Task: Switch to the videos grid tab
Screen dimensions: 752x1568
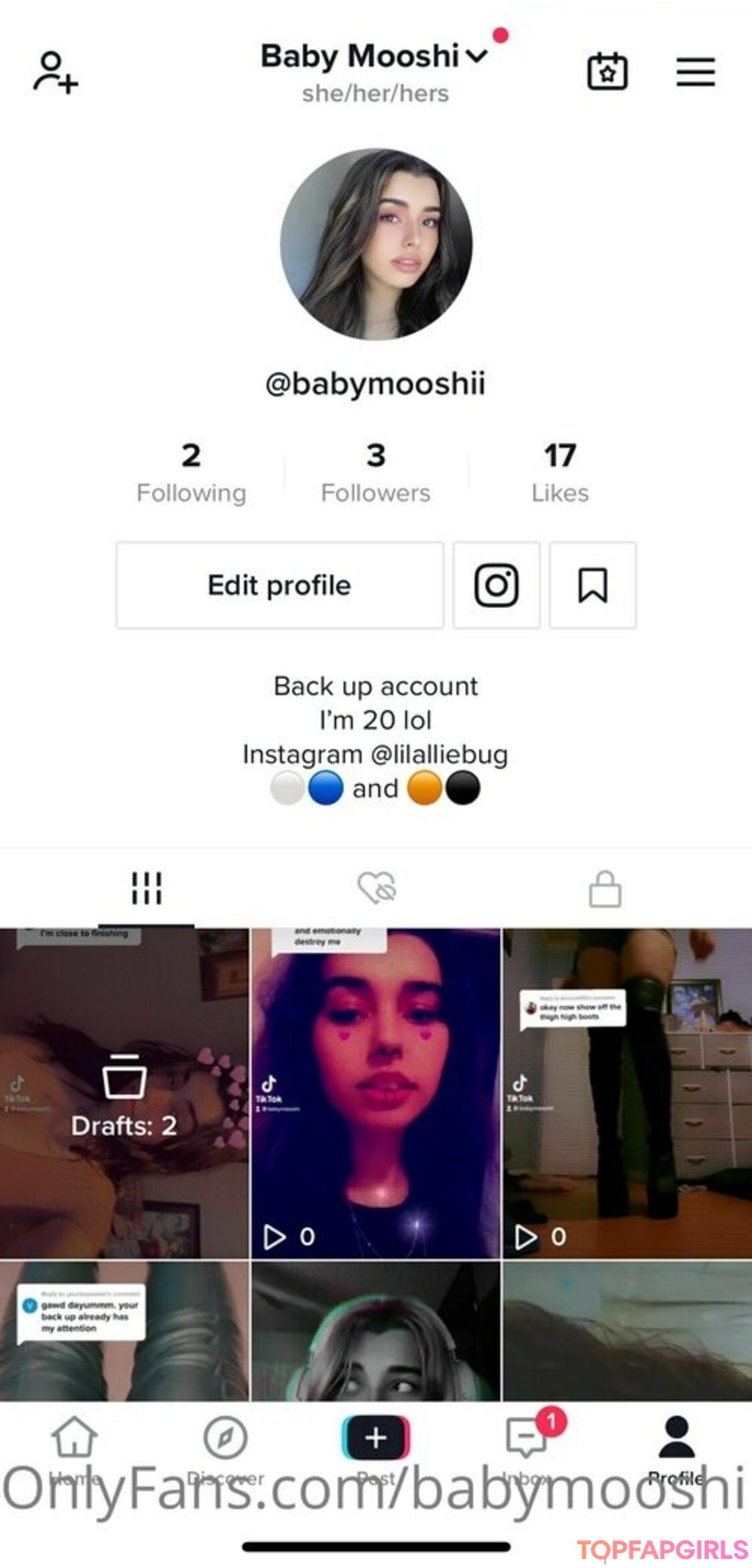Action: [x=146, y=888]
